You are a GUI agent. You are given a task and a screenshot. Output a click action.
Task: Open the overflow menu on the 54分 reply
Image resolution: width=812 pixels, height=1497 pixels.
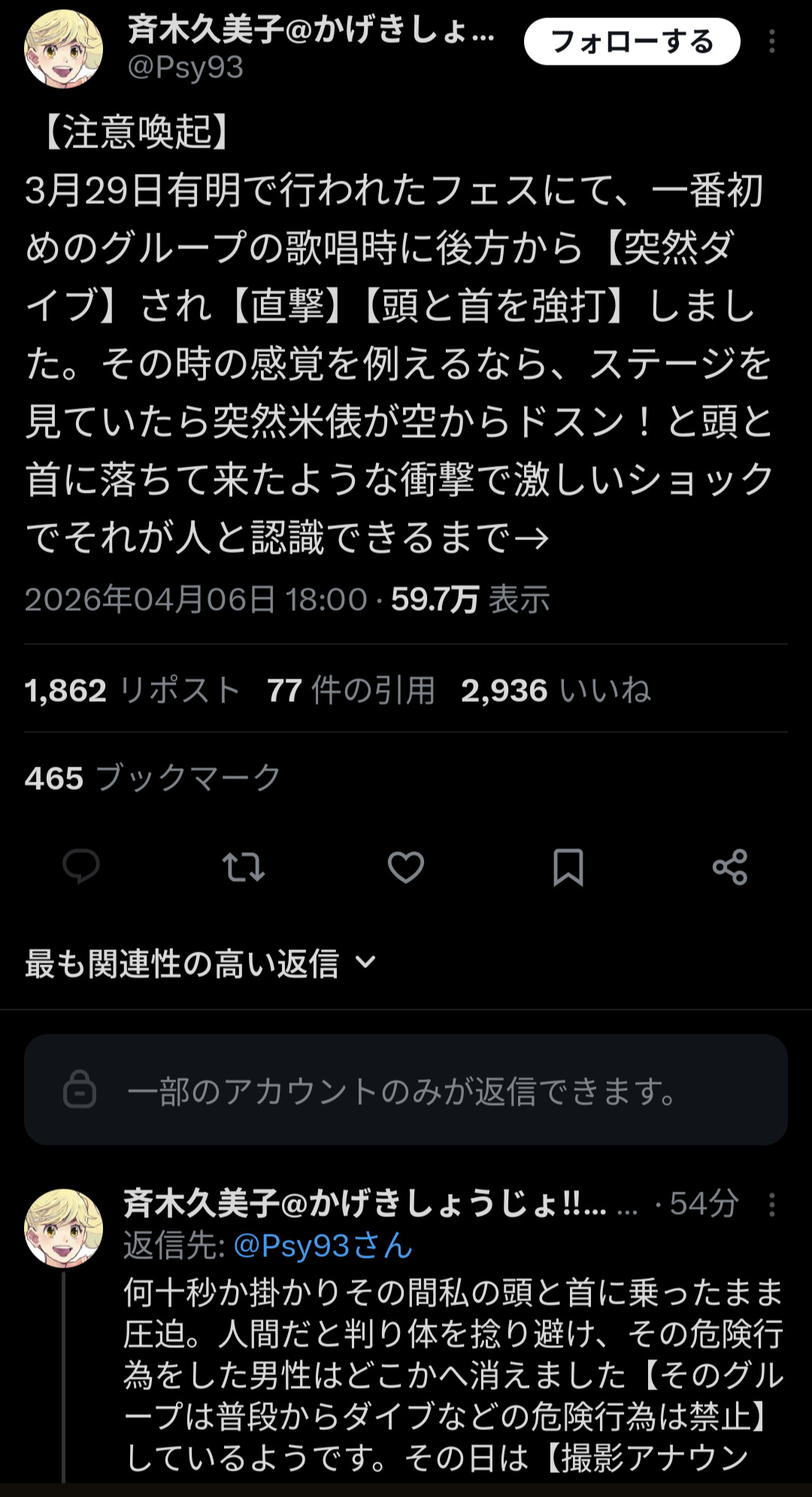pyautogui.click(x=771, y=1204)
